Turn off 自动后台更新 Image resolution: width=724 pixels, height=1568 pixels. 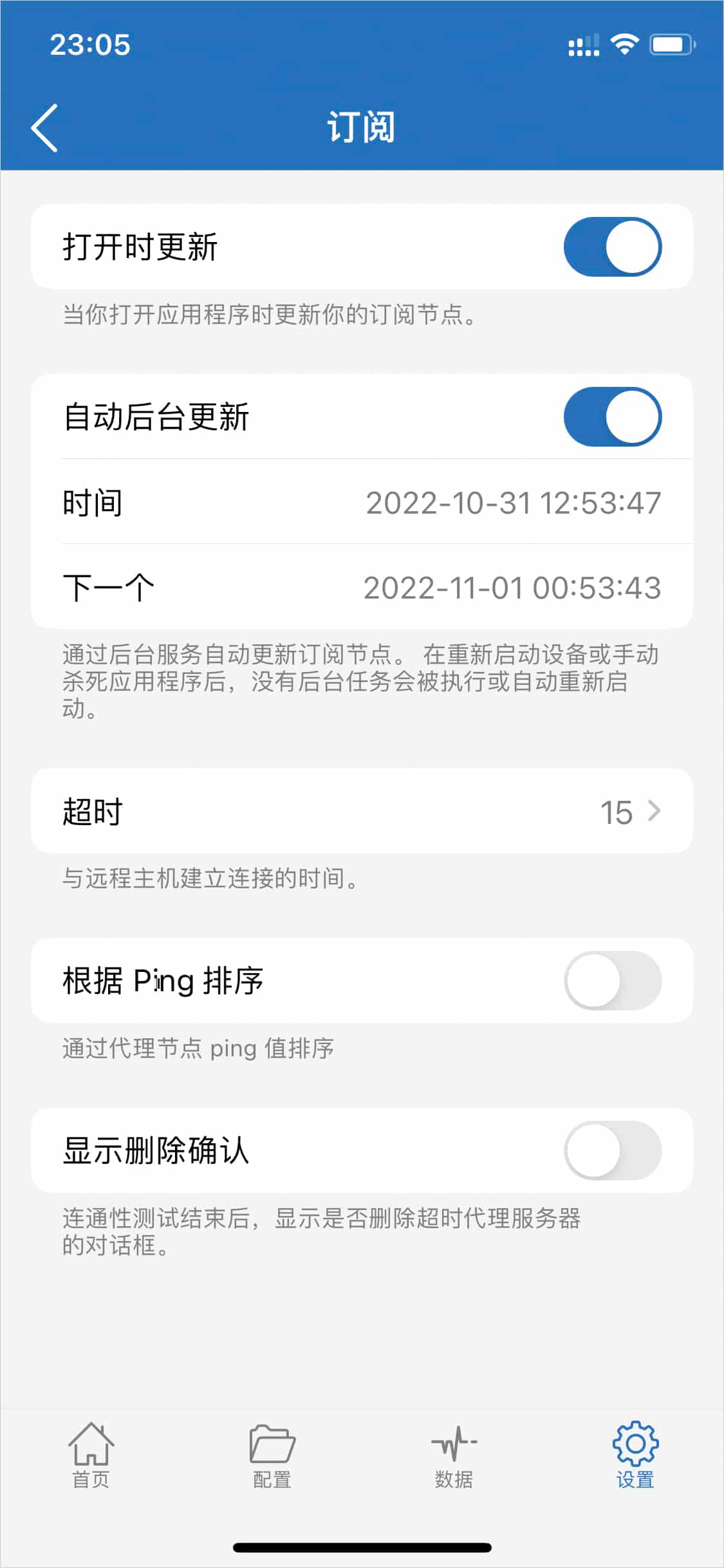tap(611, 416)
